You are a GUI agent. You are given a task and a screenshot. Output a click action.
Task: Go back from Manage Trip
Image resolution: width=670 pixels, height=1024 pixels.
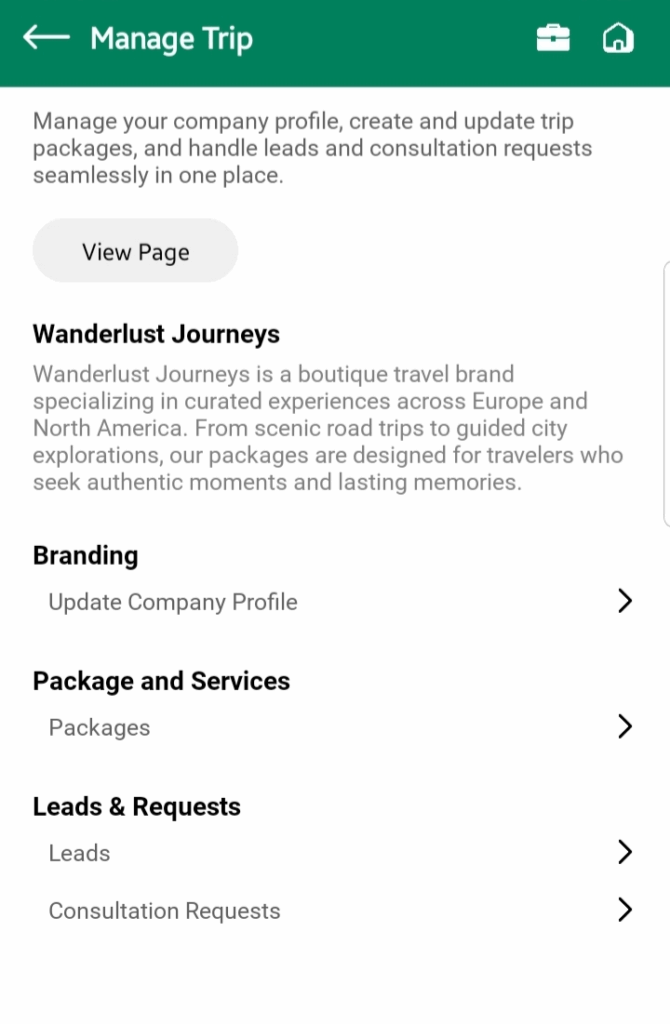46,38
